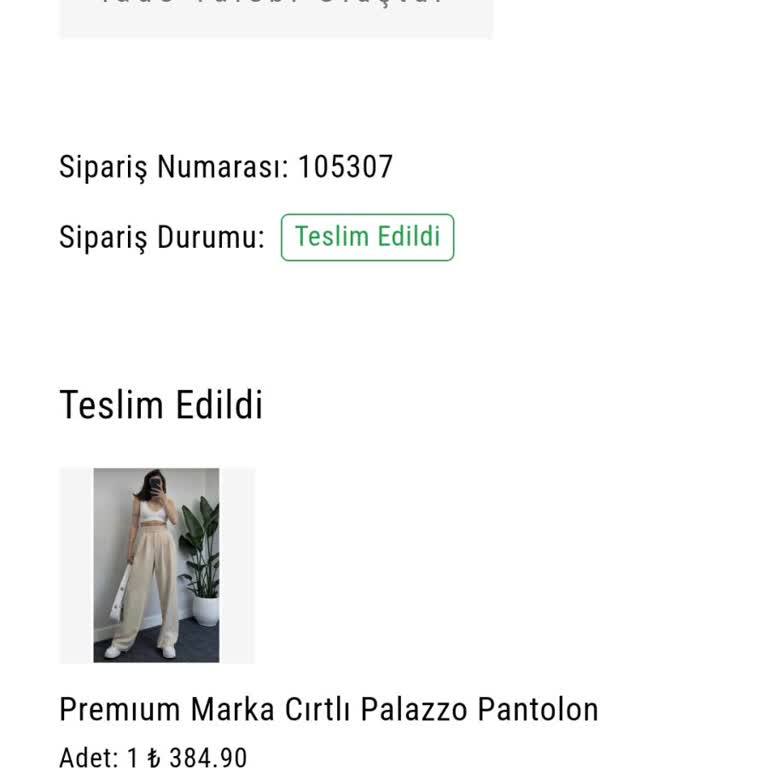This screenshot has width=768, height=768.
Task: Open Premium Marka Cırtlı Palazzo Pantolon product title
Action: click(x=328, y=709)
